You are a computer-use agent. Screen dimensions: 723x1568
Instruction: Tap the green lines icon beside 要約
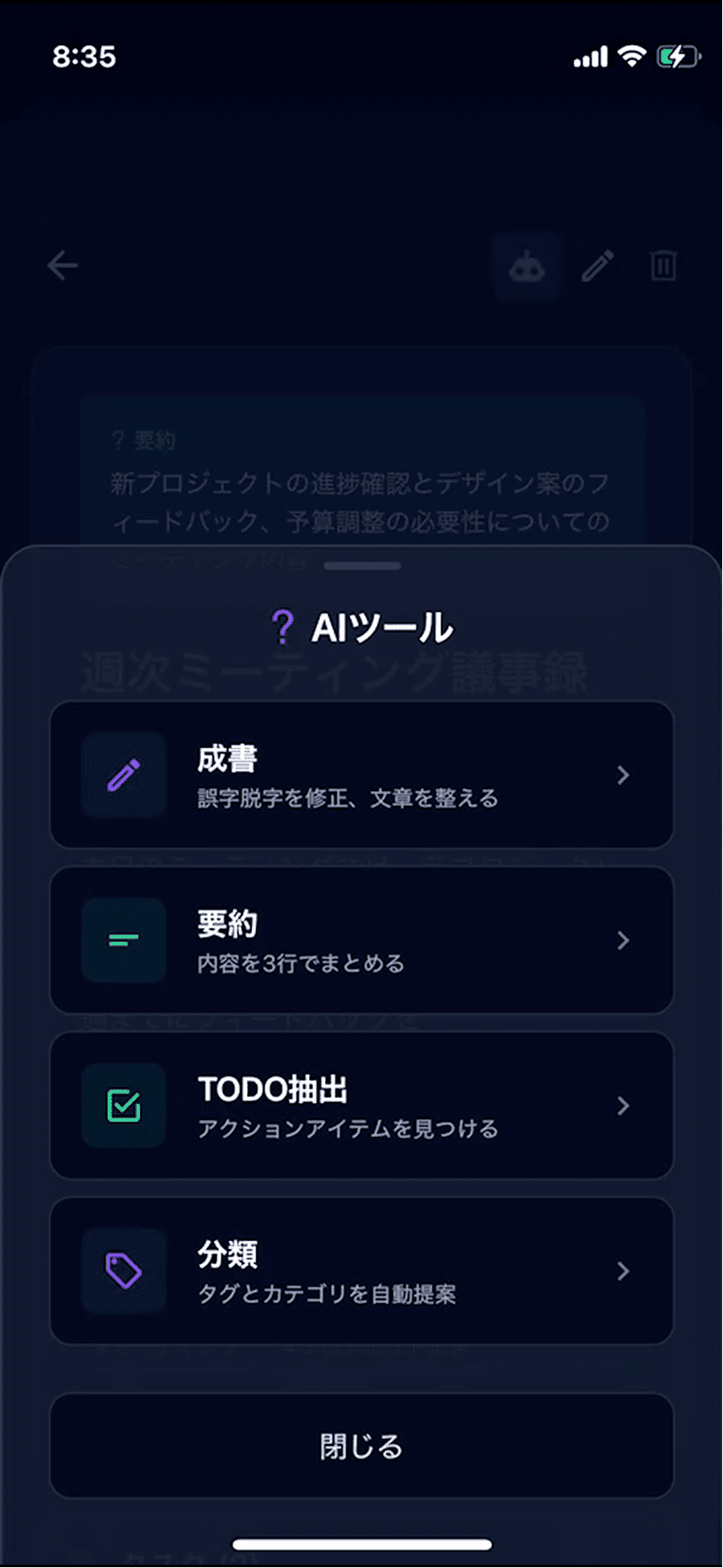(123, 939)
